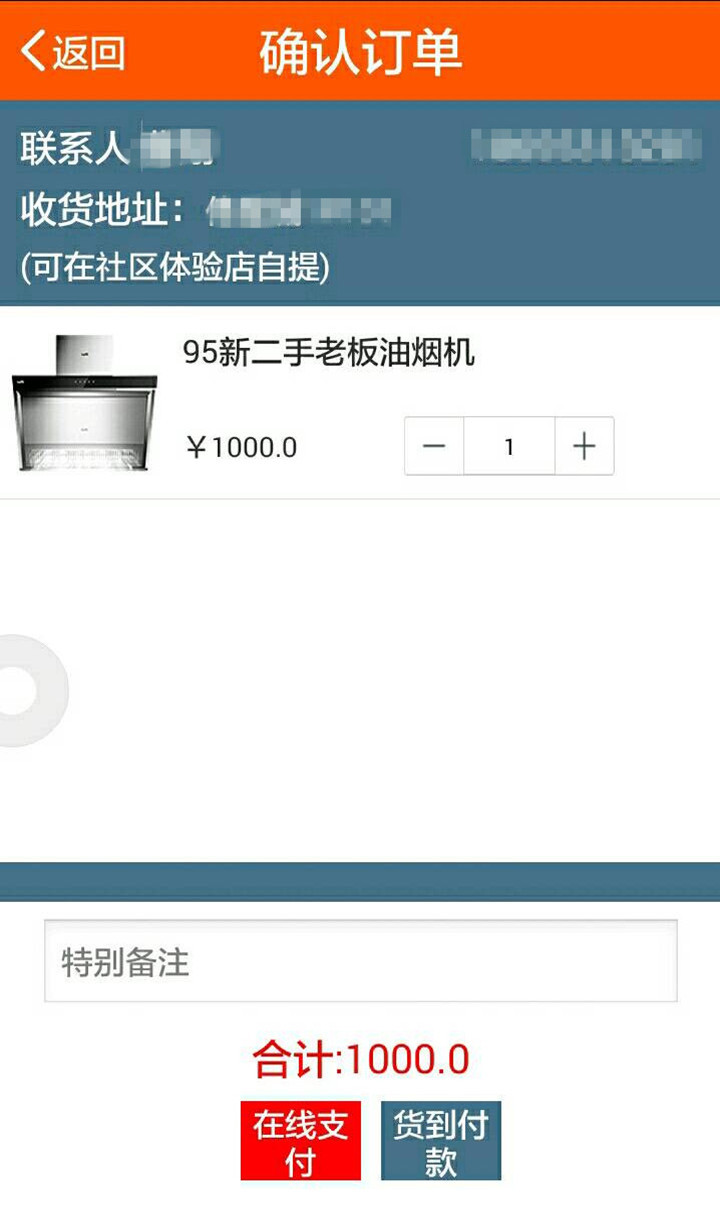Choose 货到付款 cash on delivery
This screenshot has width=720, height=1220.
click(x=440, y=1141)
